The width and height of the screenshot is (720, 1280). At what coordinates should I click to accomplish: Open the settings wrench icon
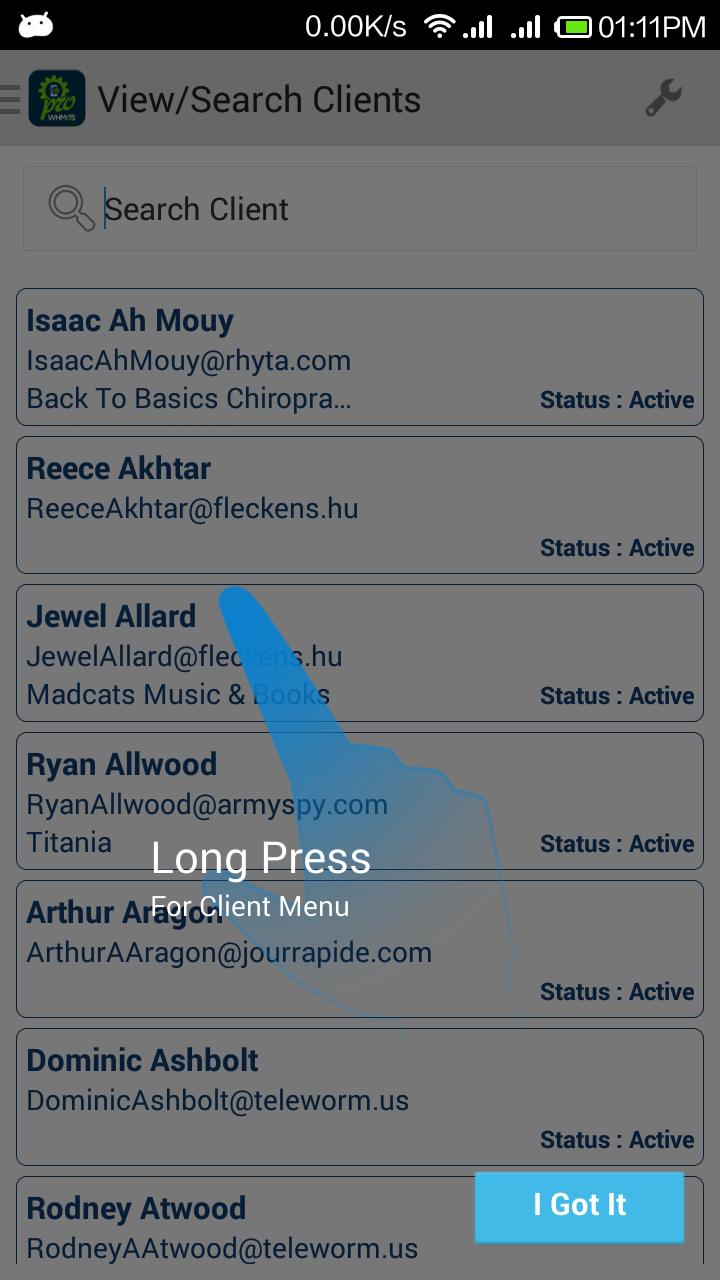click(x=663, y=99)
